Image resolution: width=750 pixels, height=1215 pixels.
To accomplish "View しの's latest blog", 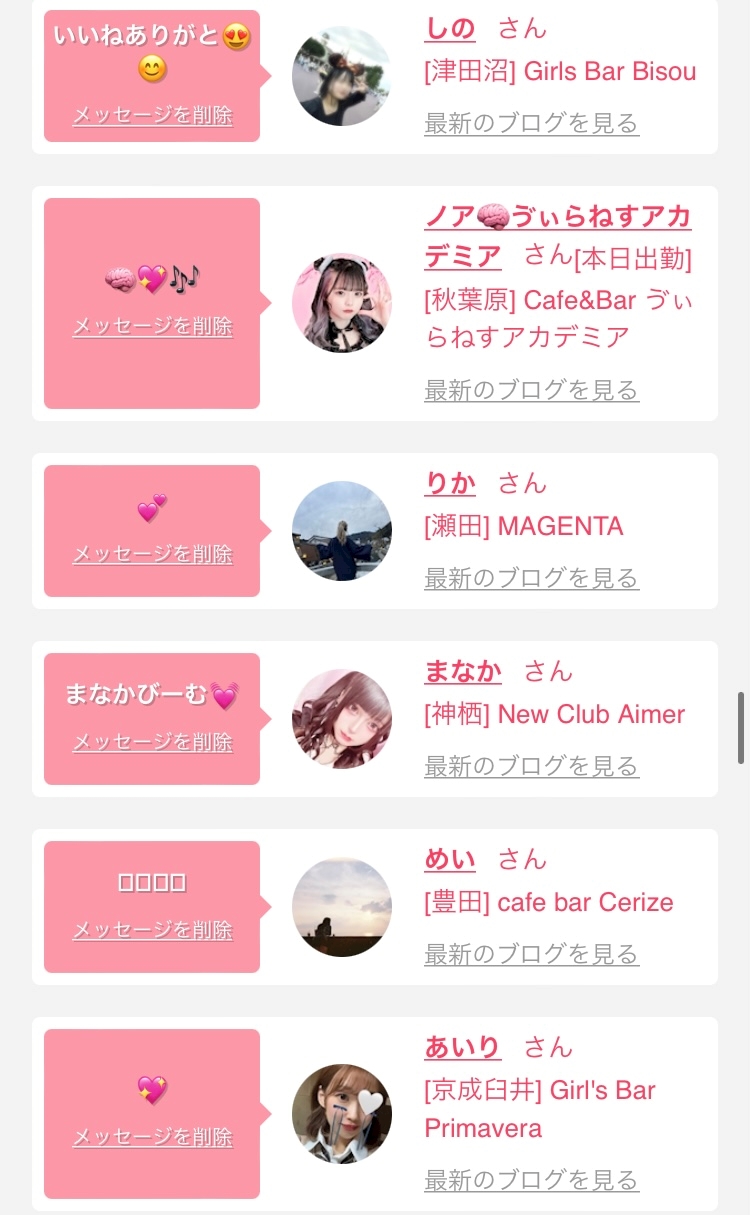I will click(532, 123).
